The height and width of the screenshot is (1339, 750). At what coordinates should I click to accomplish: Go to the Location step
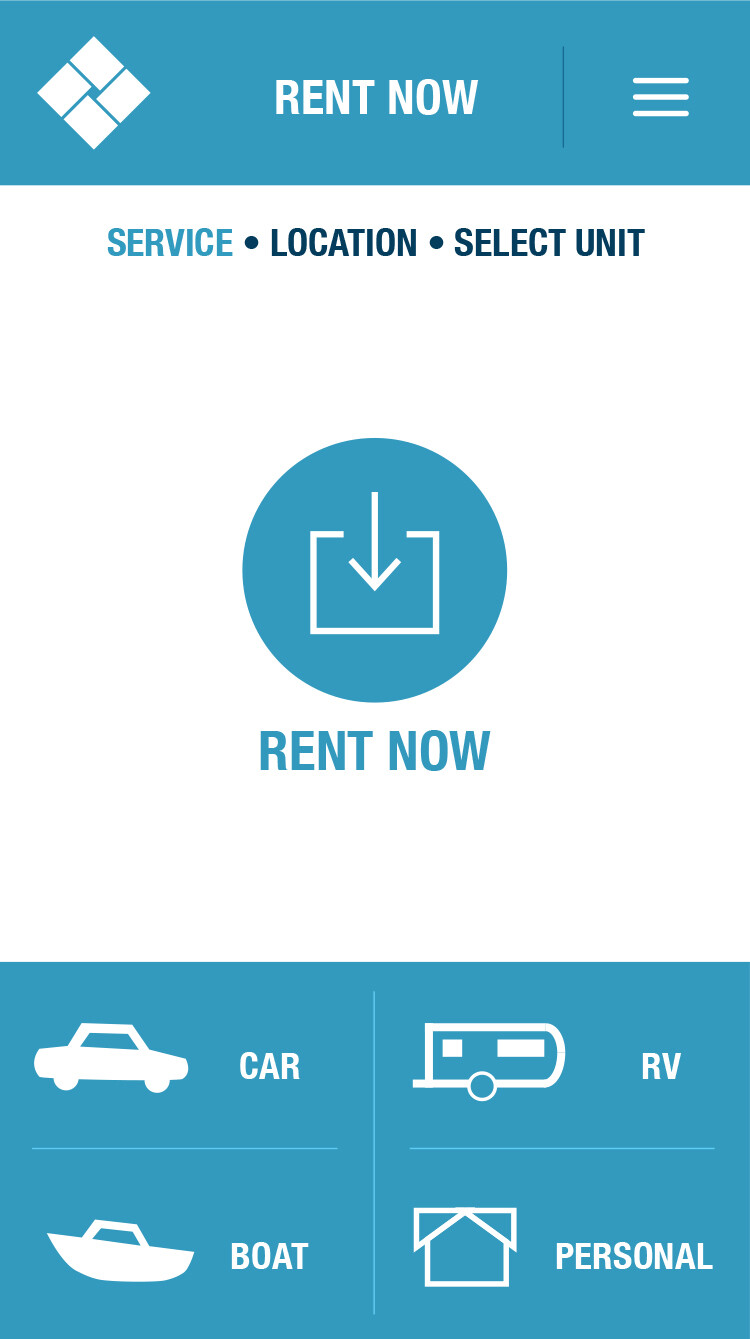[x=344, y=243]
